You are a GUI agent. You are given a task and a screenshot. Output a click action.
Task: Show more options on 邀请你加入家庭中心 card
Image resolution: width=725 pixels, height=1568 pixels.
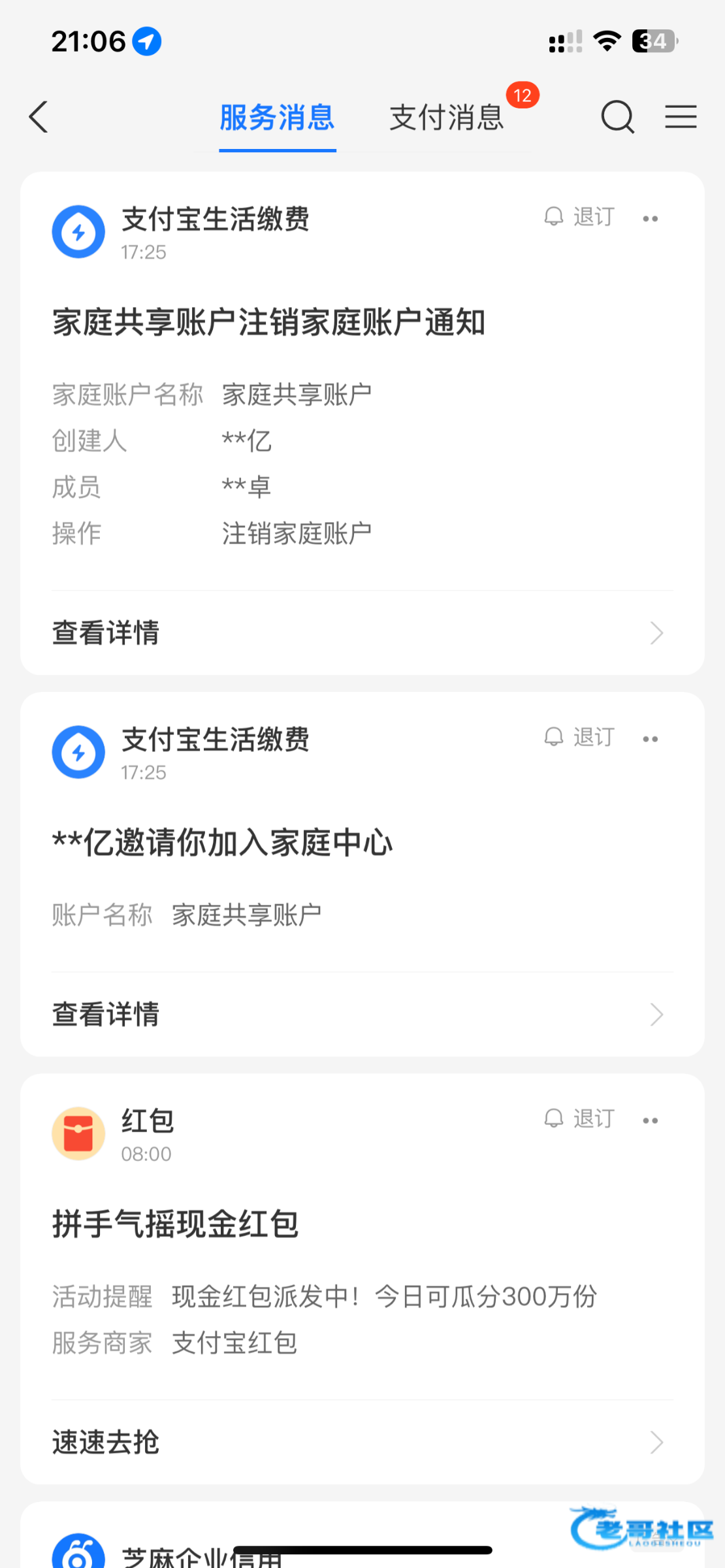click(651, 740)
